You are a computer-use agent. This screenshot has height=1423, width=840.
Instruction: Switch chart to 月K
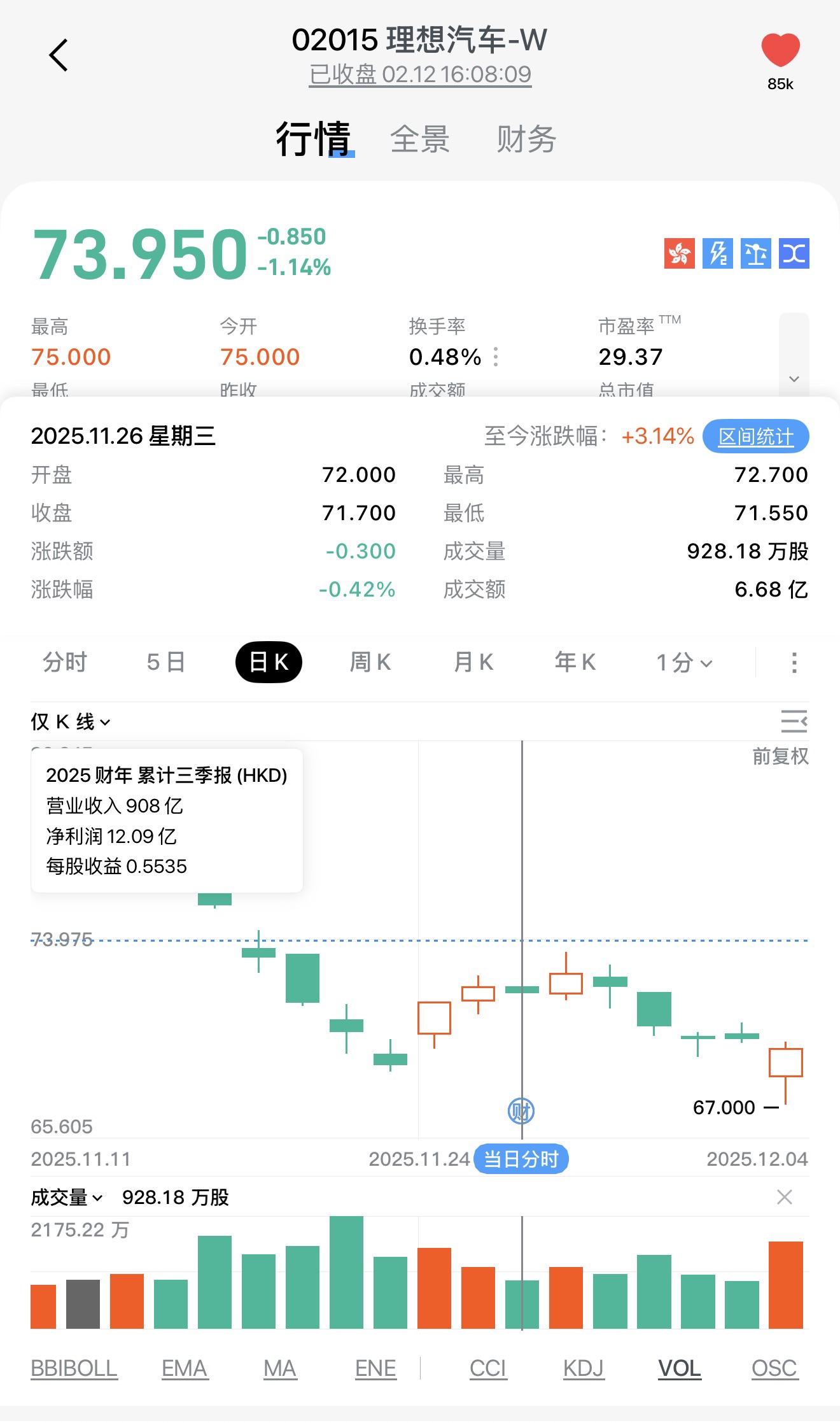tap(473, 662)
